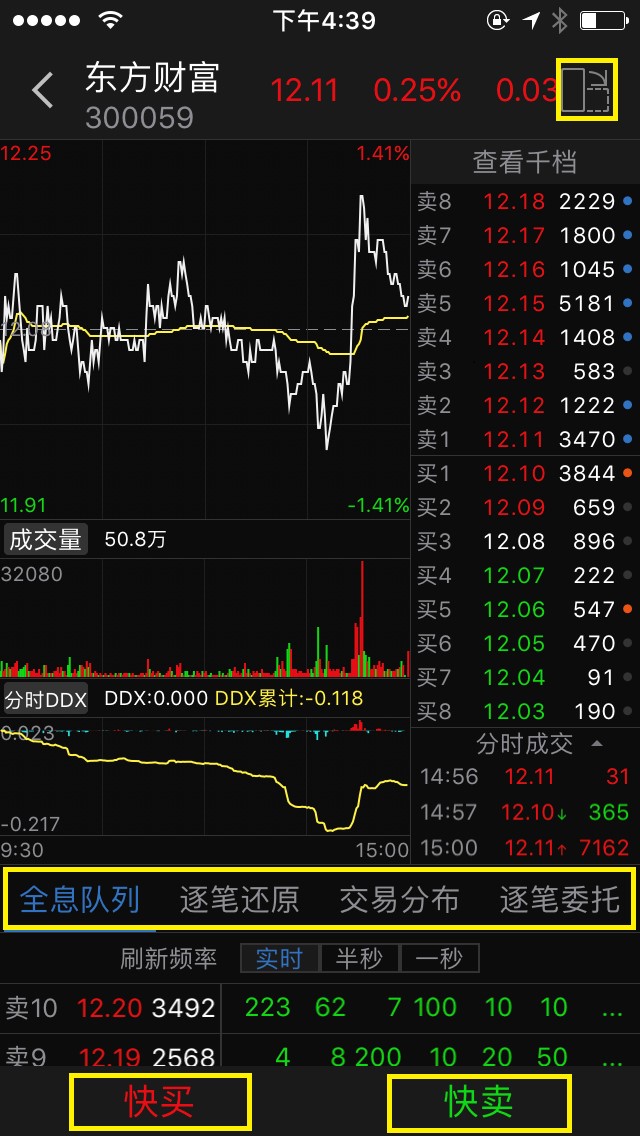Go back using the top-left arrow
640x1136 pixels.
click(x=42, y=91)
